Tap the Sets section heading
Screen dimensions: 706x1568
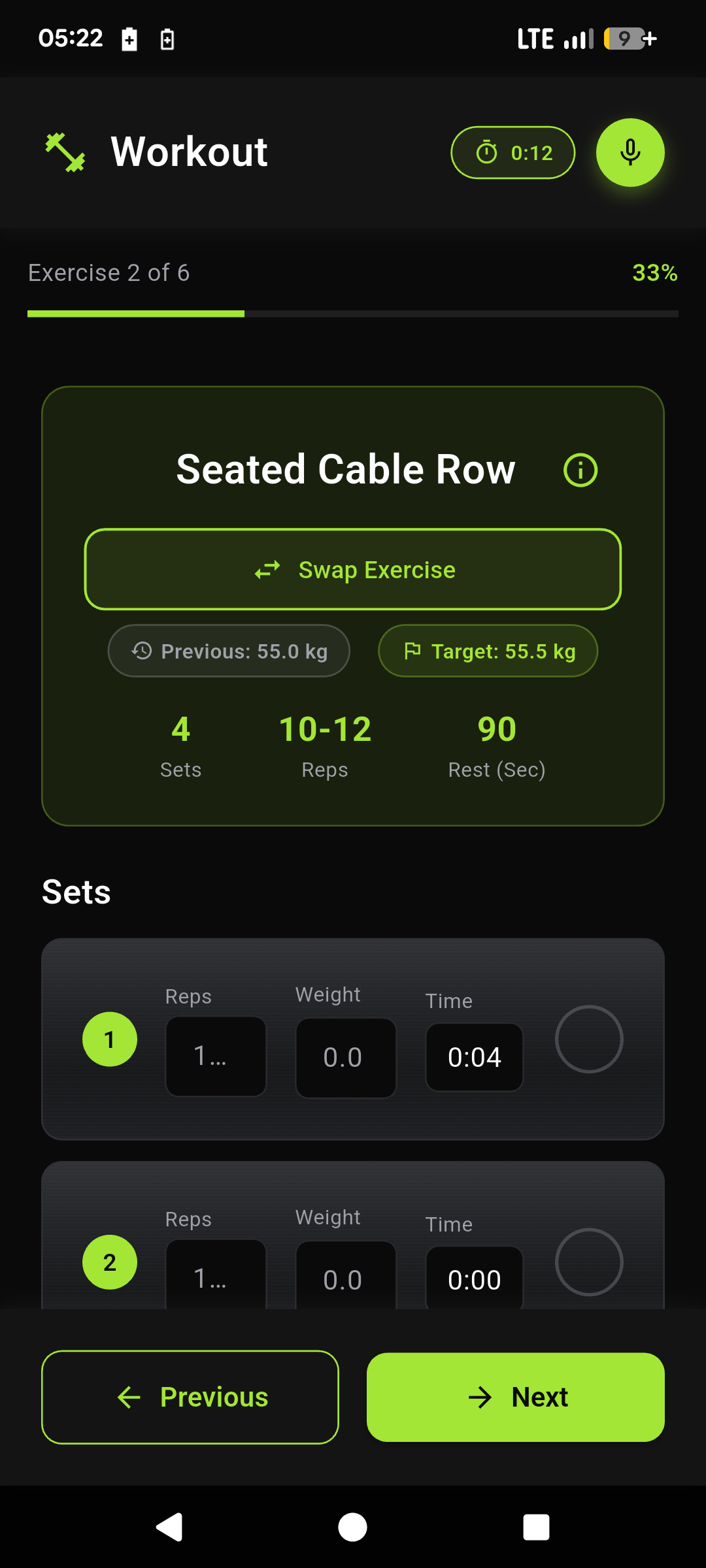click(x=76, y=891)
